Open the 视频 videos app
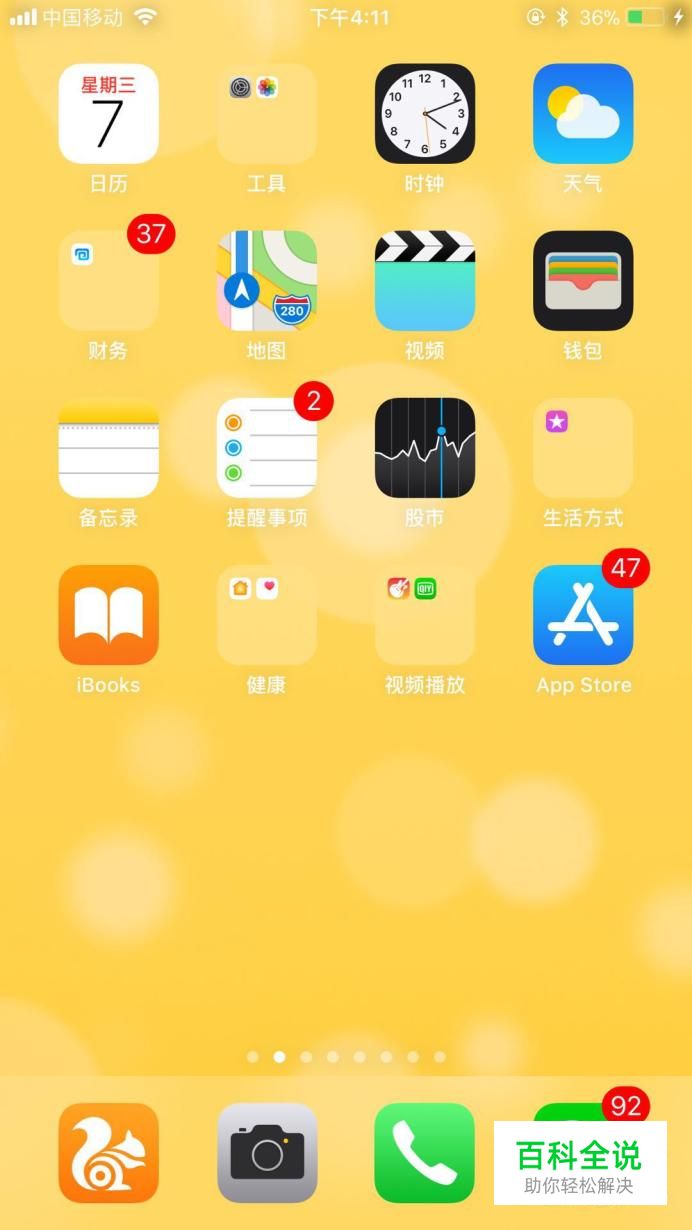The width and height of the screenshot is (692, 1230). click(x=424, y=281)
